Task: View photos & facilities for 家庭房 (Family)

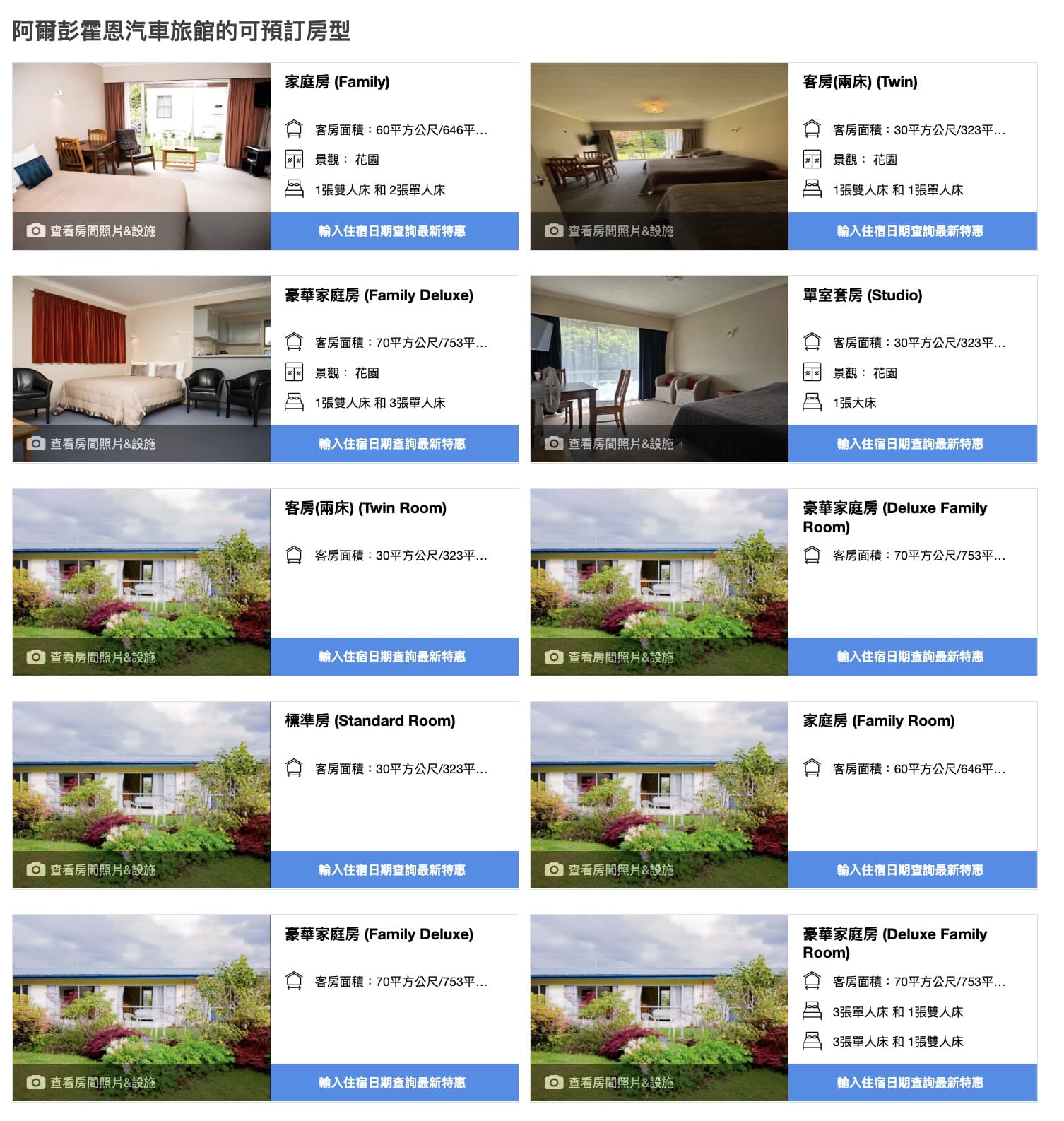Action: 92,231
